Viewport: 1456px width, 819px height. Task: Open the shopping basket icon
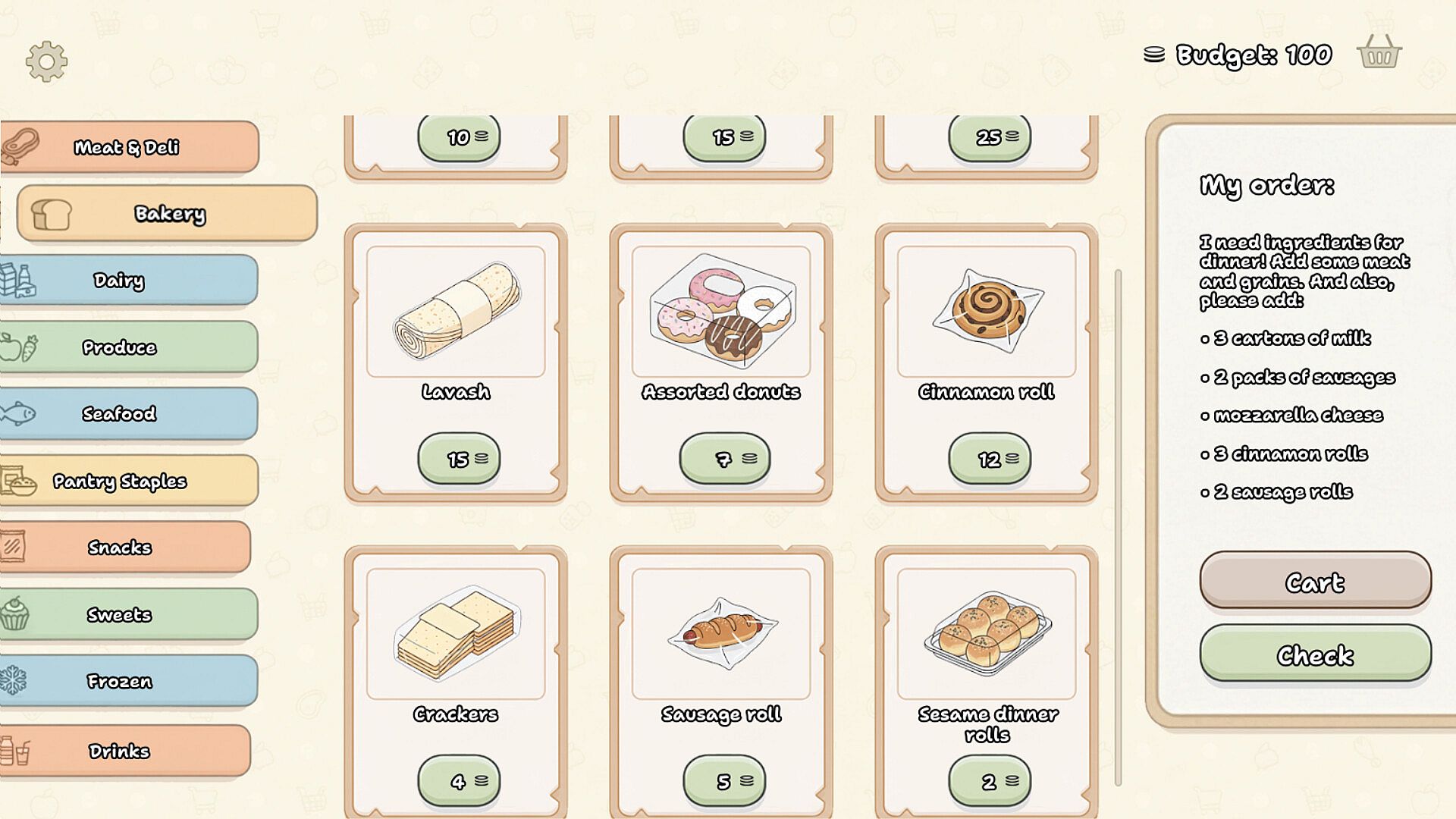point(1379,53)
